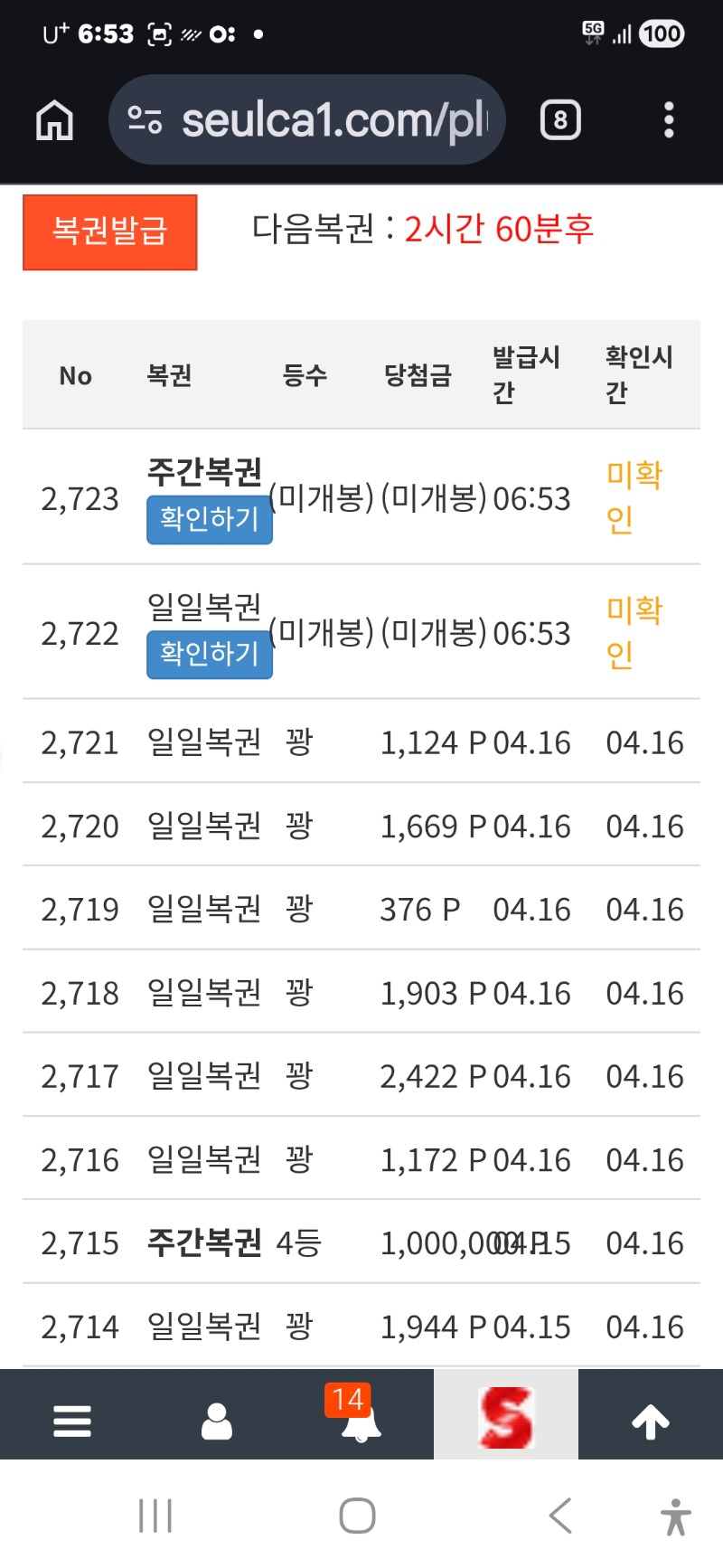Viewport: 723px width, 1568px height.
Task: Open the hamburger menu in bottom bar
Action: 72,1421
